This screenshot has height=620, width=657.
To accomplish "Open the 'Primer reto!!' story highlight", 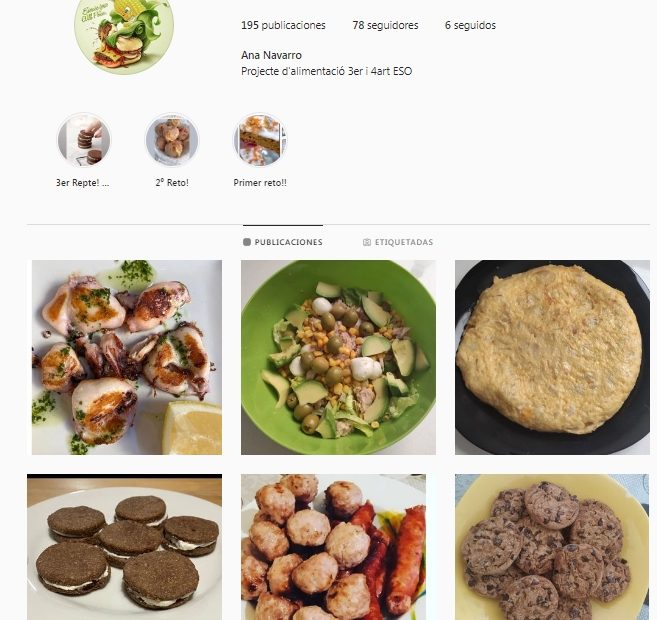I will click(x=260, y=140).
